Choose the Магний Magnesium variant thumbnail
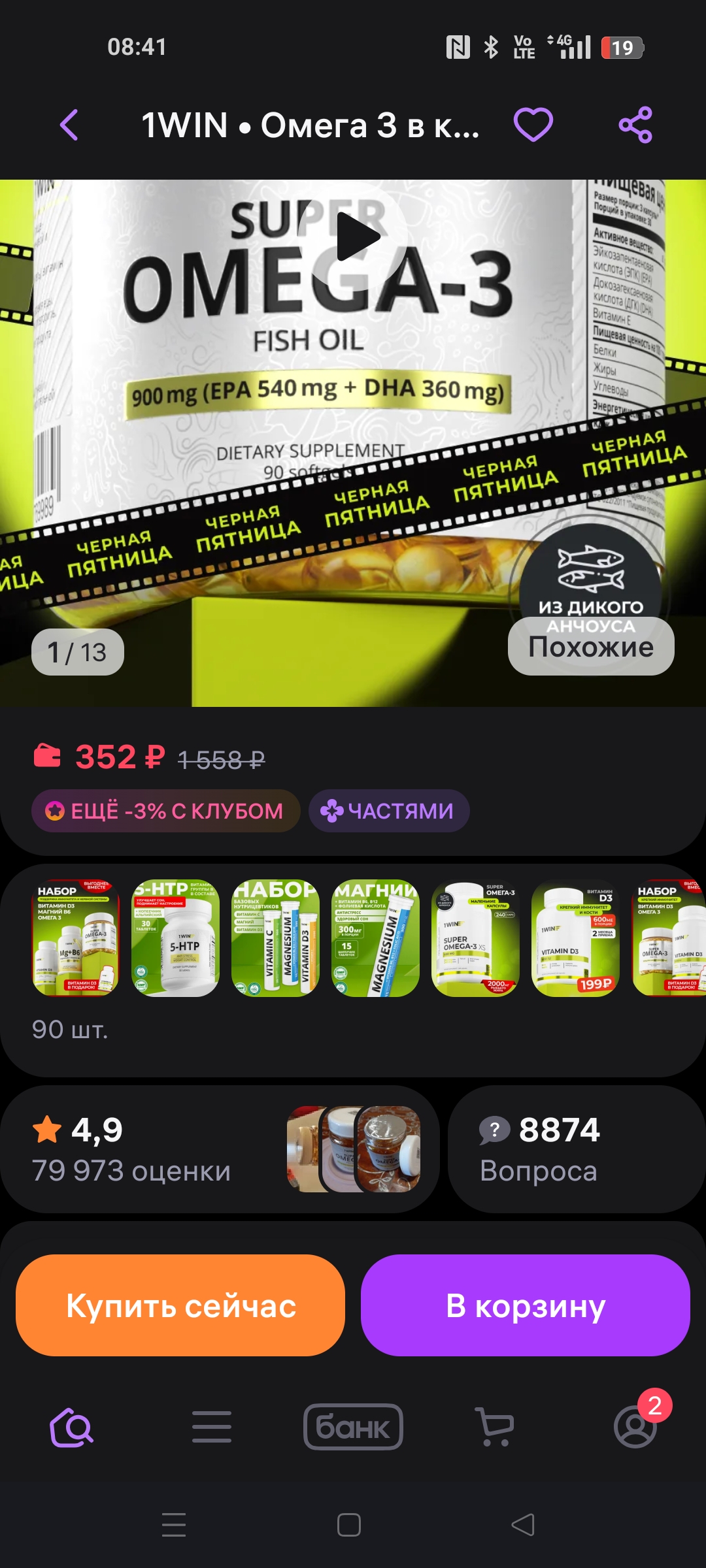 point(376,938)
